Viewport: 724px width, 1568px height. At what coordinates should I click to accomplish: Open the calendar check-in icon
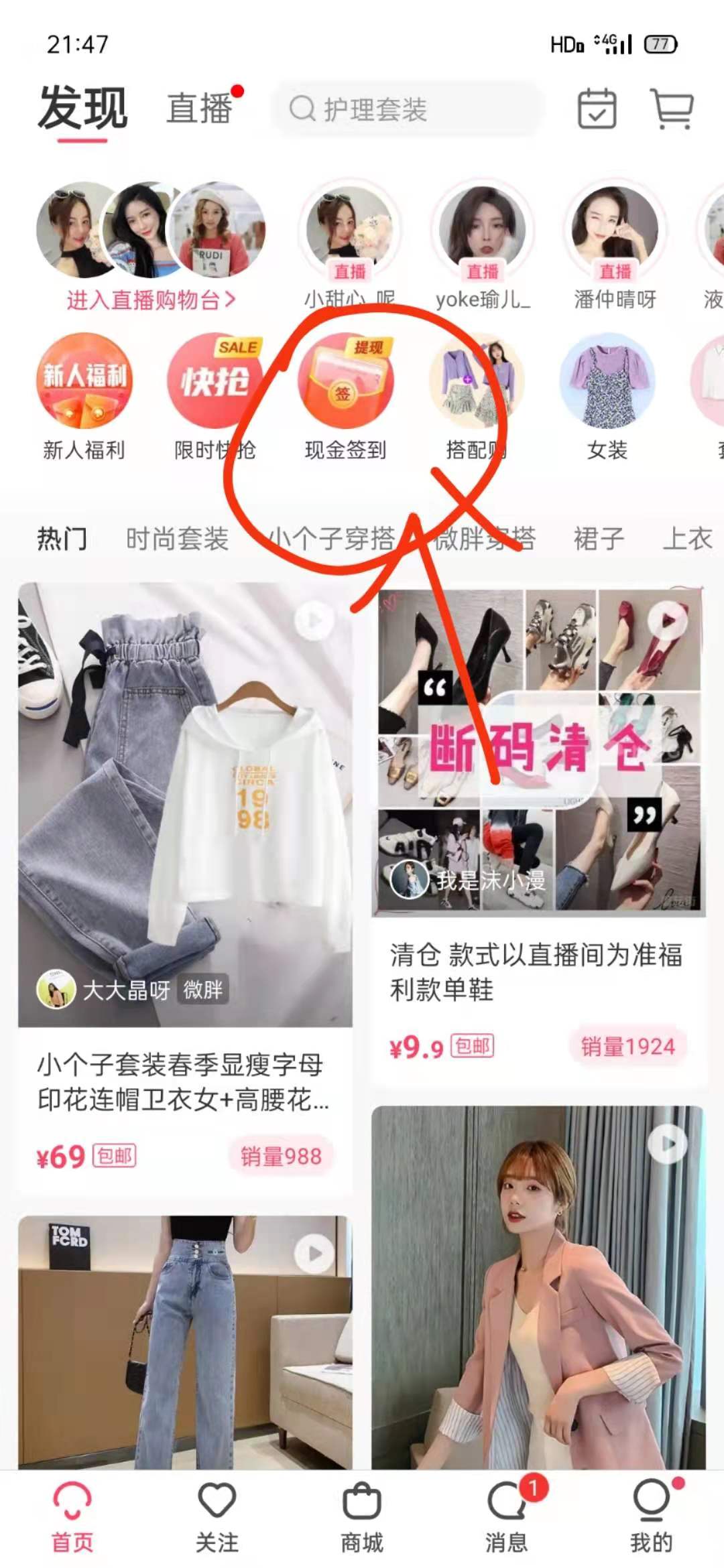[x=597, y=109]
